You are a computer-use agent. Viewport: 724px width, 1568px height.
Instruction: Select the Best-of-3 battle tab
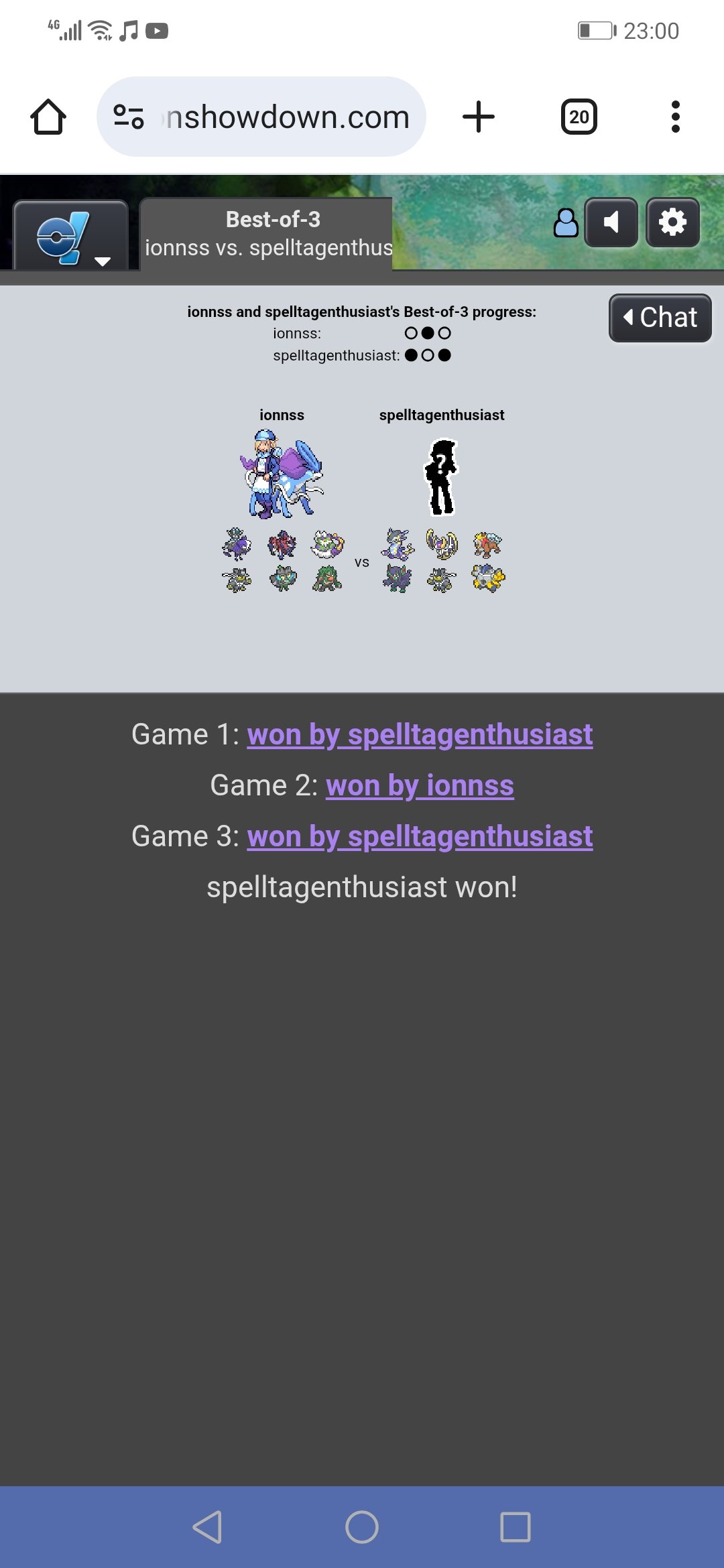pos(266,234)
